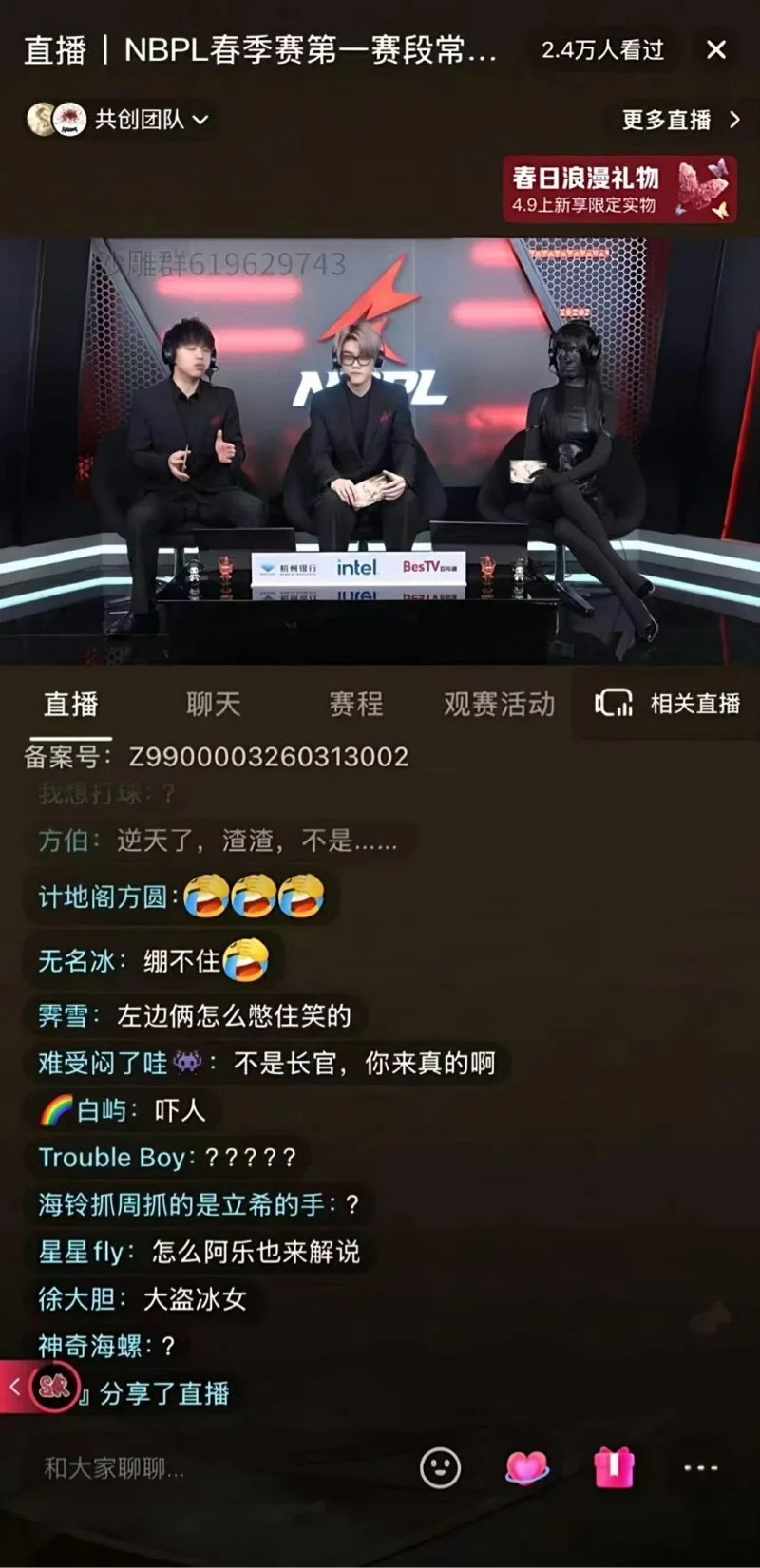Open the gift panel
Image resolution: width=760 pixels, height=1568 pixels.
[614, 1468]
